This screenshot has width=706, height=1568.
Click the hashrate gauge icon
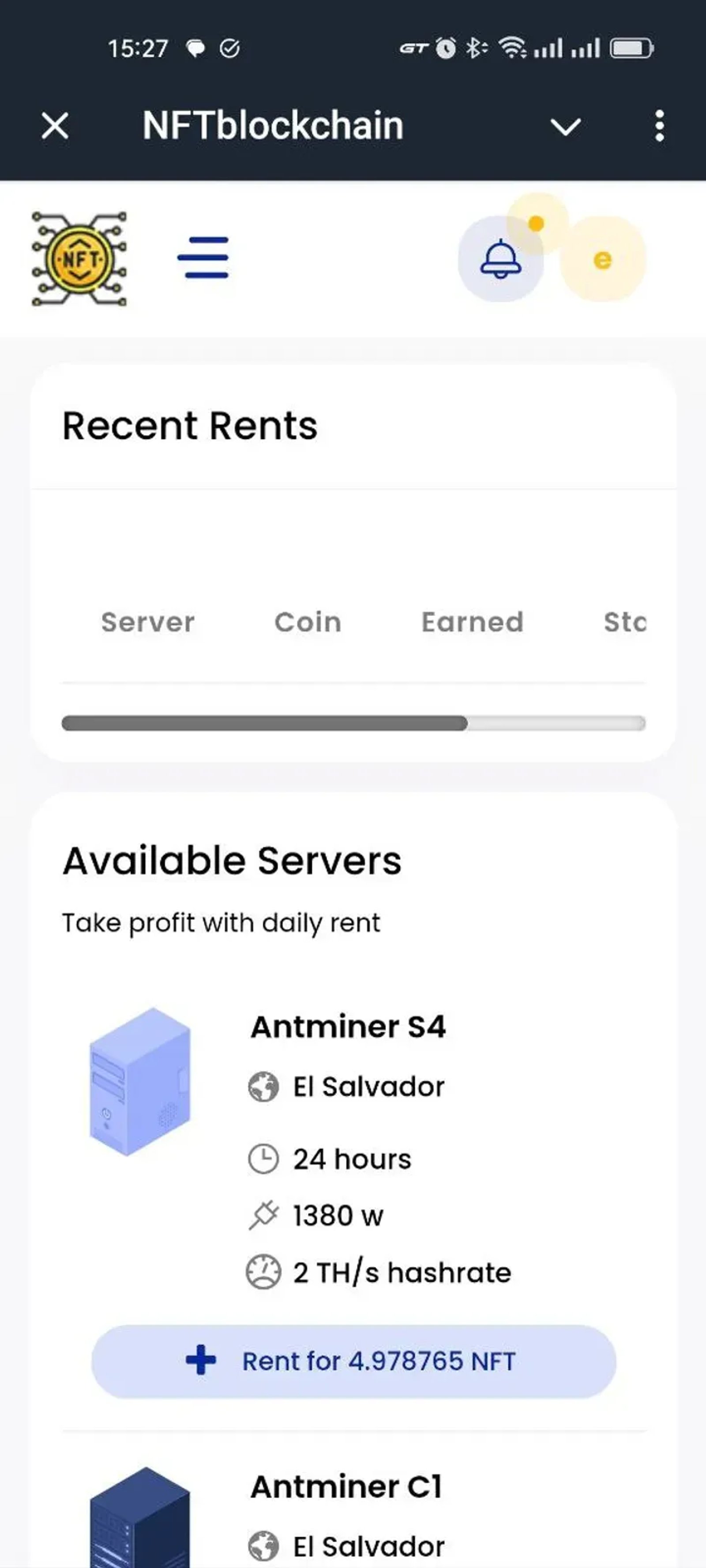tap(264, 1272)
